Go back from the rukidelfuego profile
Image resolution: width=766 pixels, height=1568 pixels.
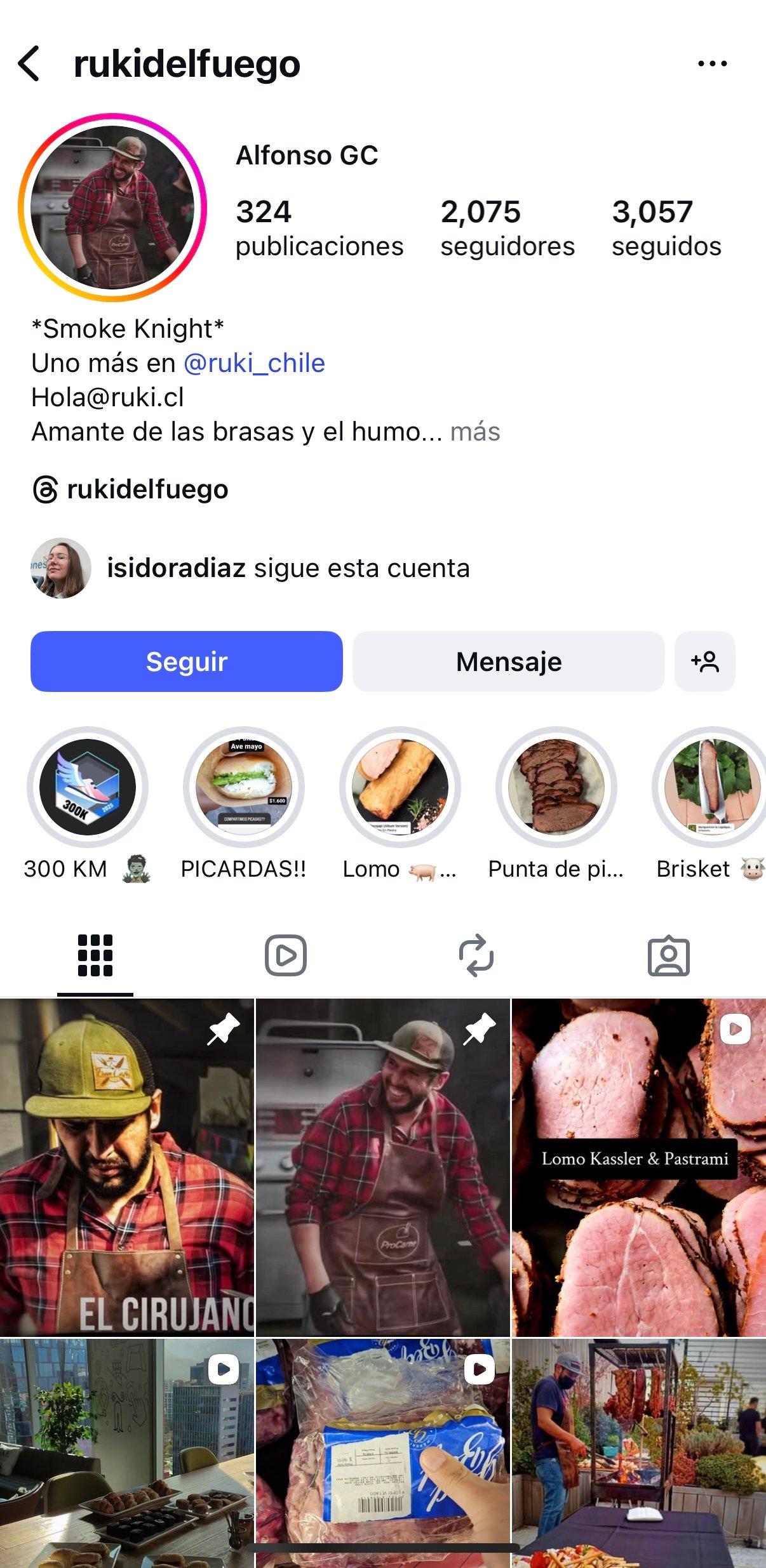click(x=29, y=63)
